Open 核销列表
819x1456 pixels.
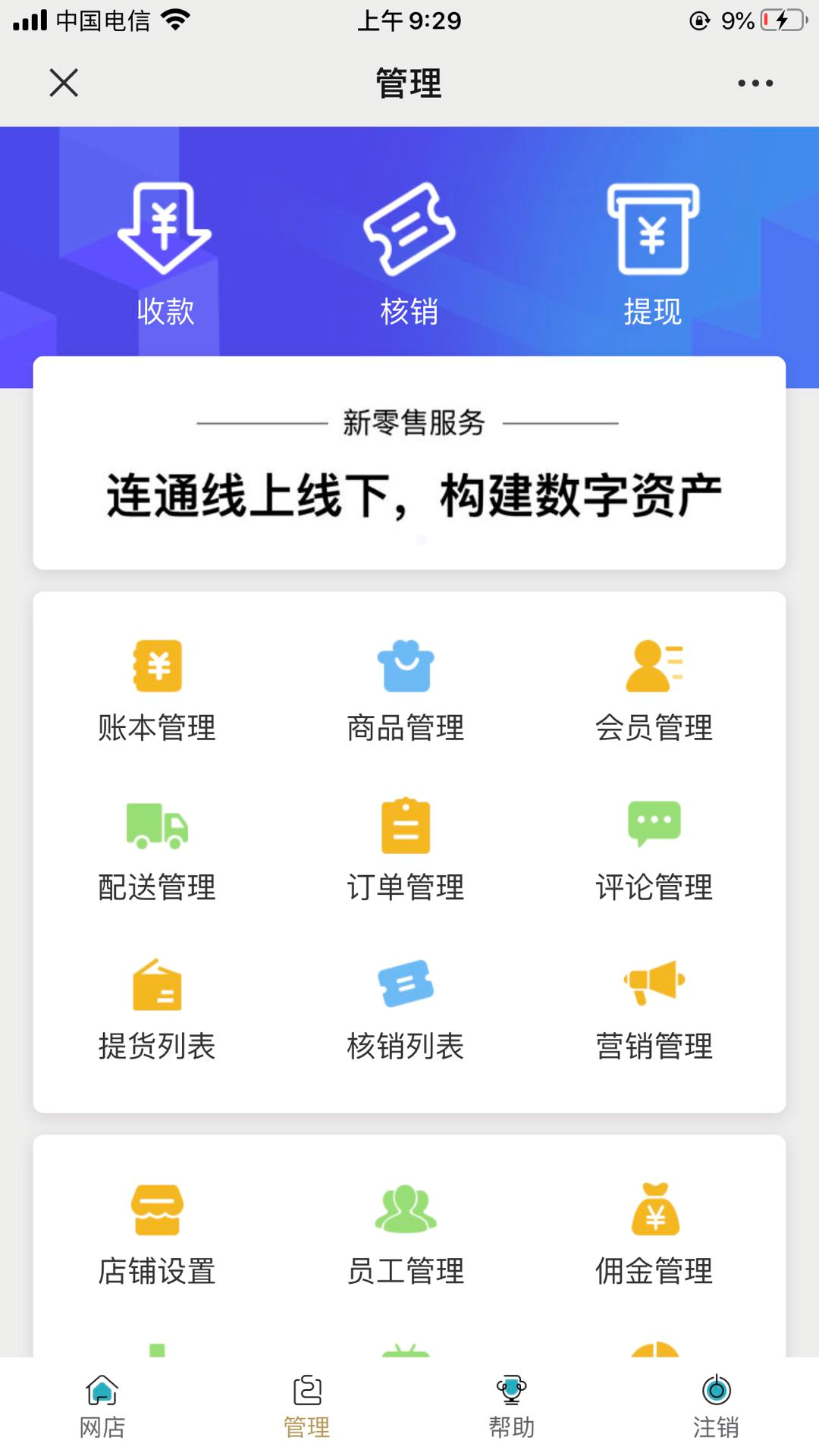click(406, 1009)
